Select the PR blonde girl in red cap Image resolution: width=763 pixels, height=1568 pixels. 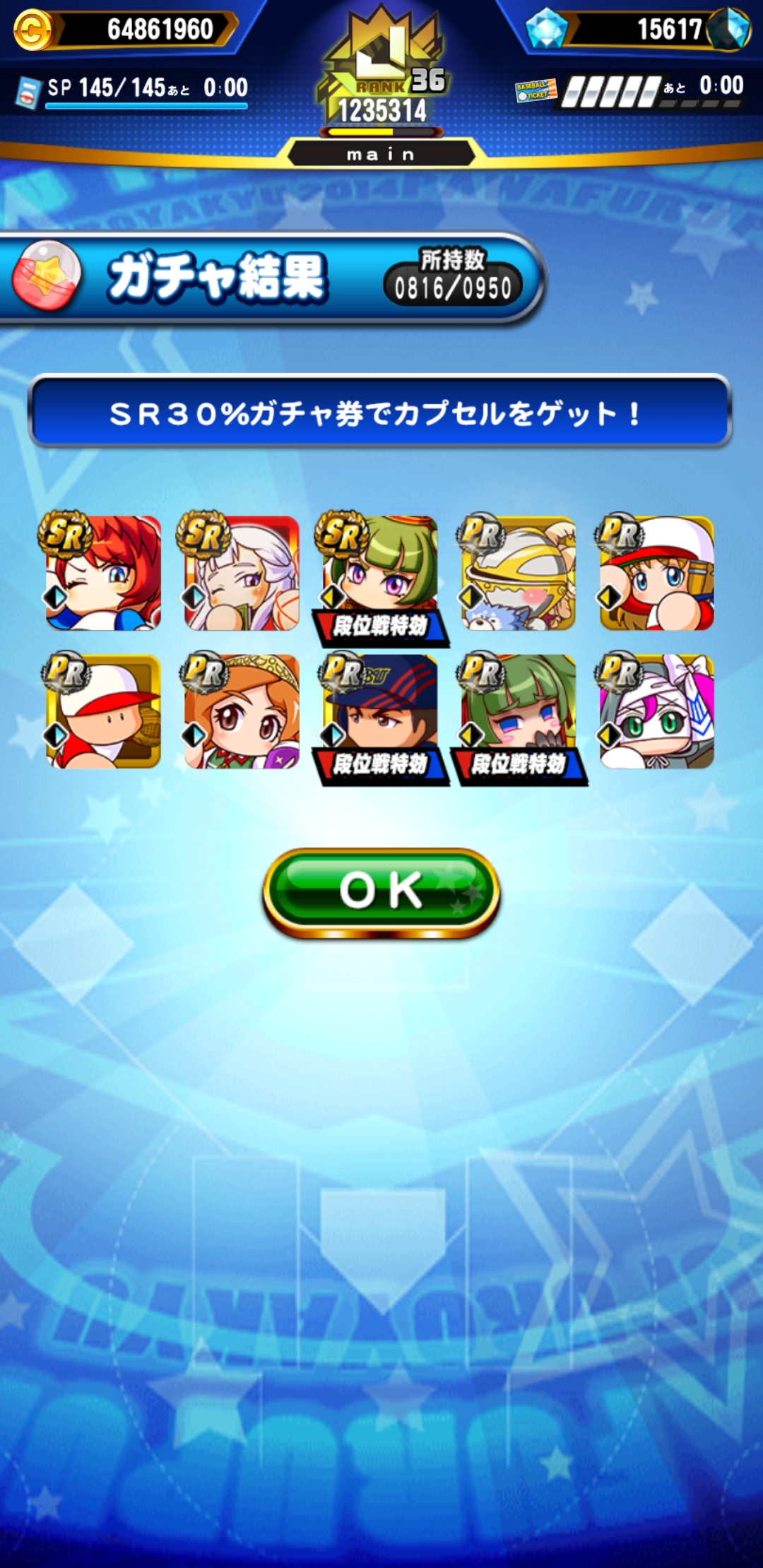pyautogui.click(x=657, y=574)
